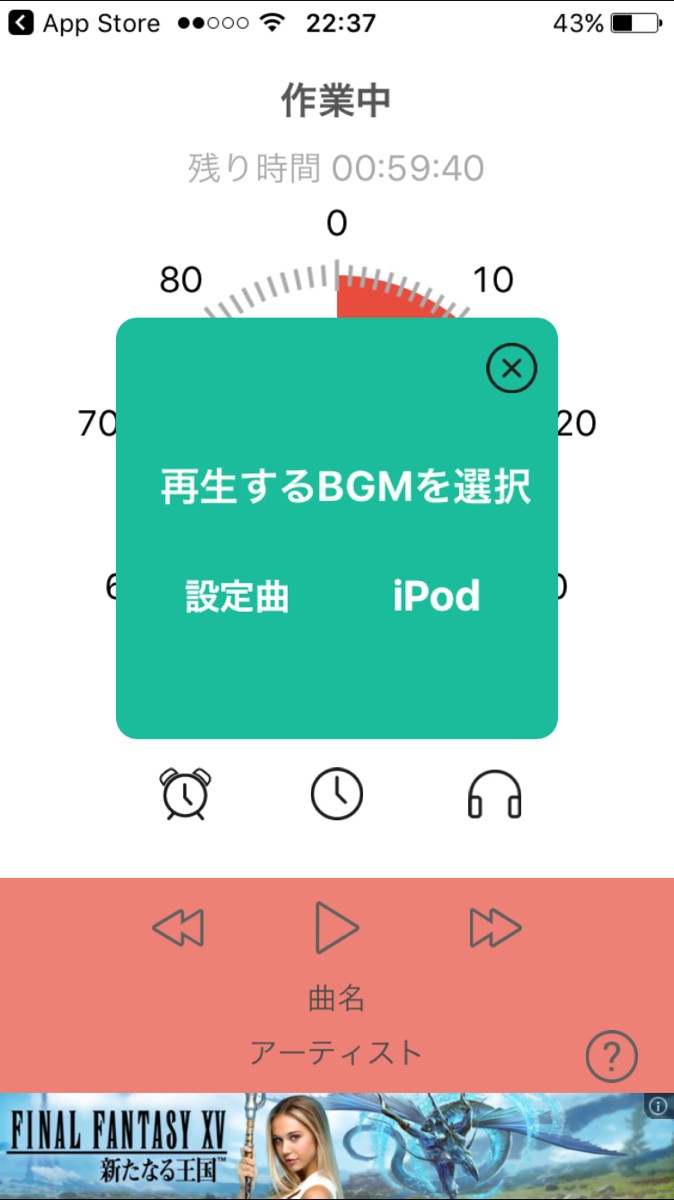This screenshot has width=674, height=1200.
Task: Tap the ad info icon
Action: (657, 1106)
